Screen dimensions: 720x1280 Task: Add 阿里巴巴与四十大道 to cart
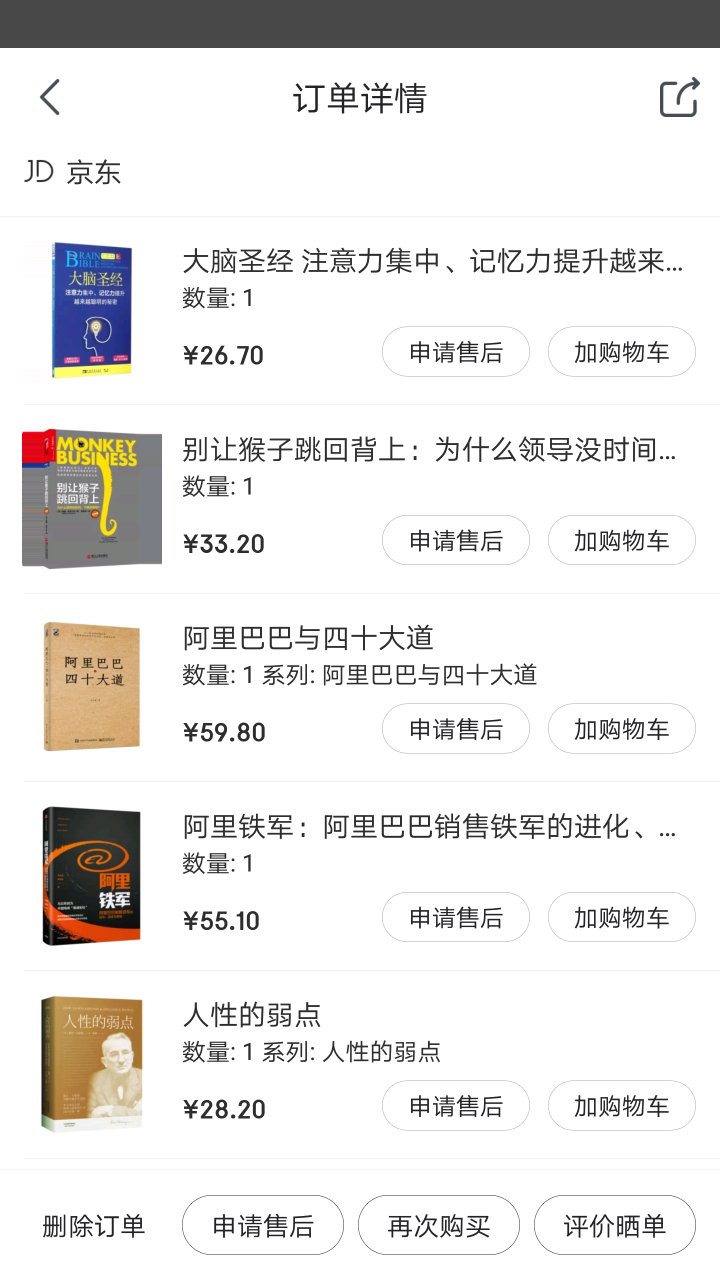[621, 729]
